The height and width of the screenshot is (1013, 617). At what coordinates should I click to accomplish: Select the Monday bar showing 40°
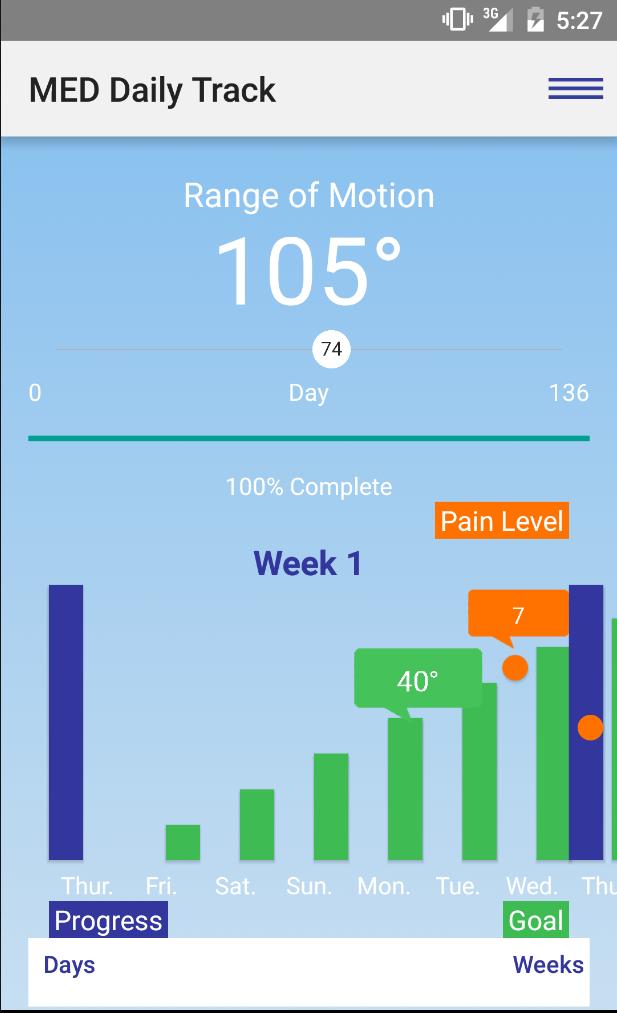coord(405,788)
